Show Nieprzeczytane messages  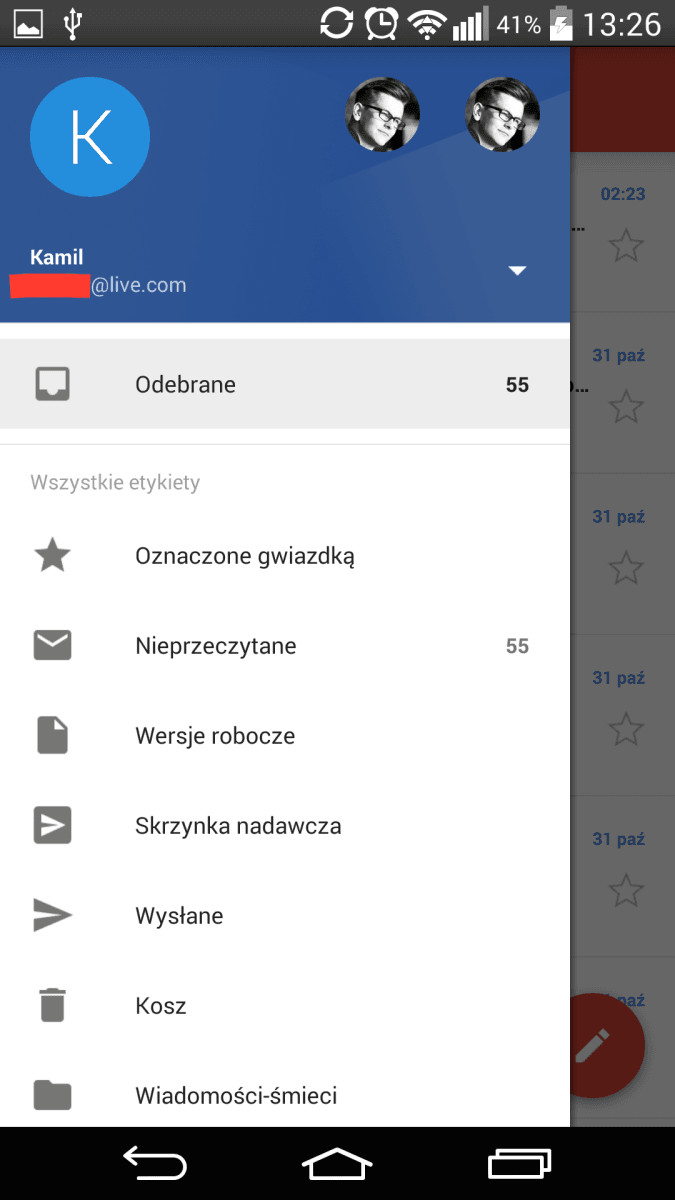pyautogui.click(x=285, y=646)
